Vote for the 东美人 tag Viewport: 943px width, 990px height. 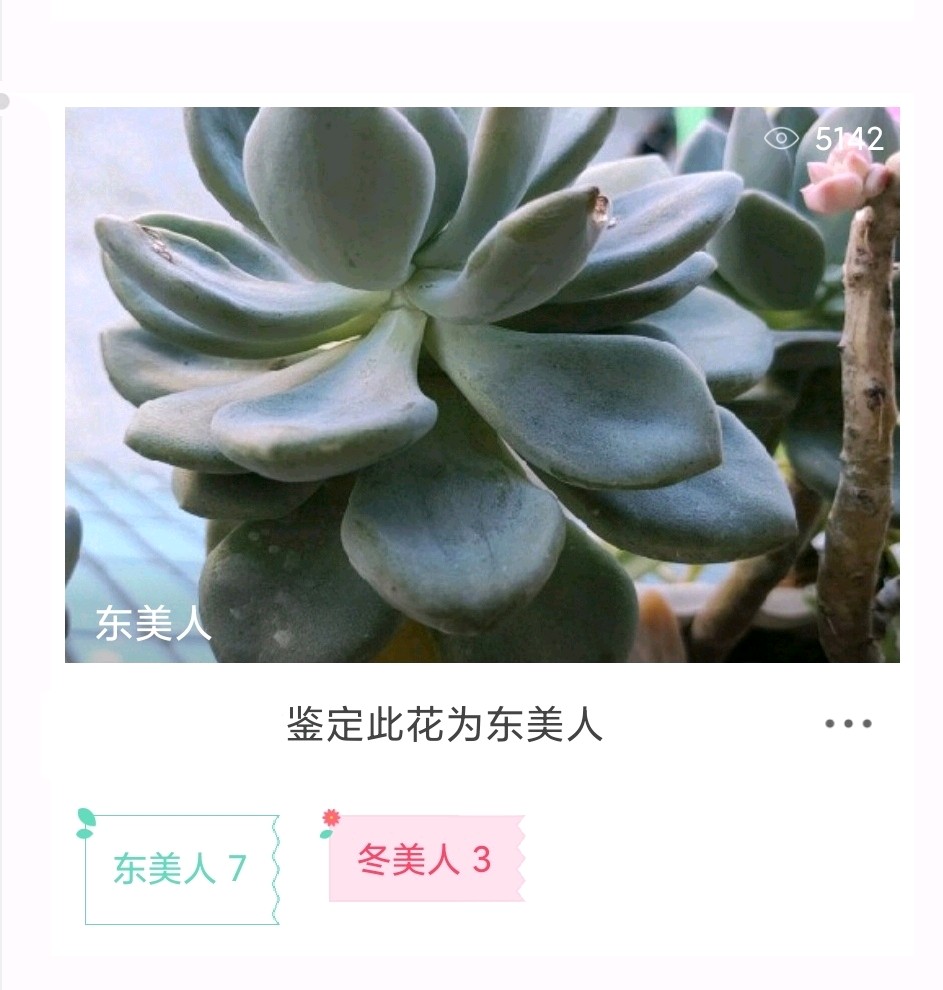(180, 868)
